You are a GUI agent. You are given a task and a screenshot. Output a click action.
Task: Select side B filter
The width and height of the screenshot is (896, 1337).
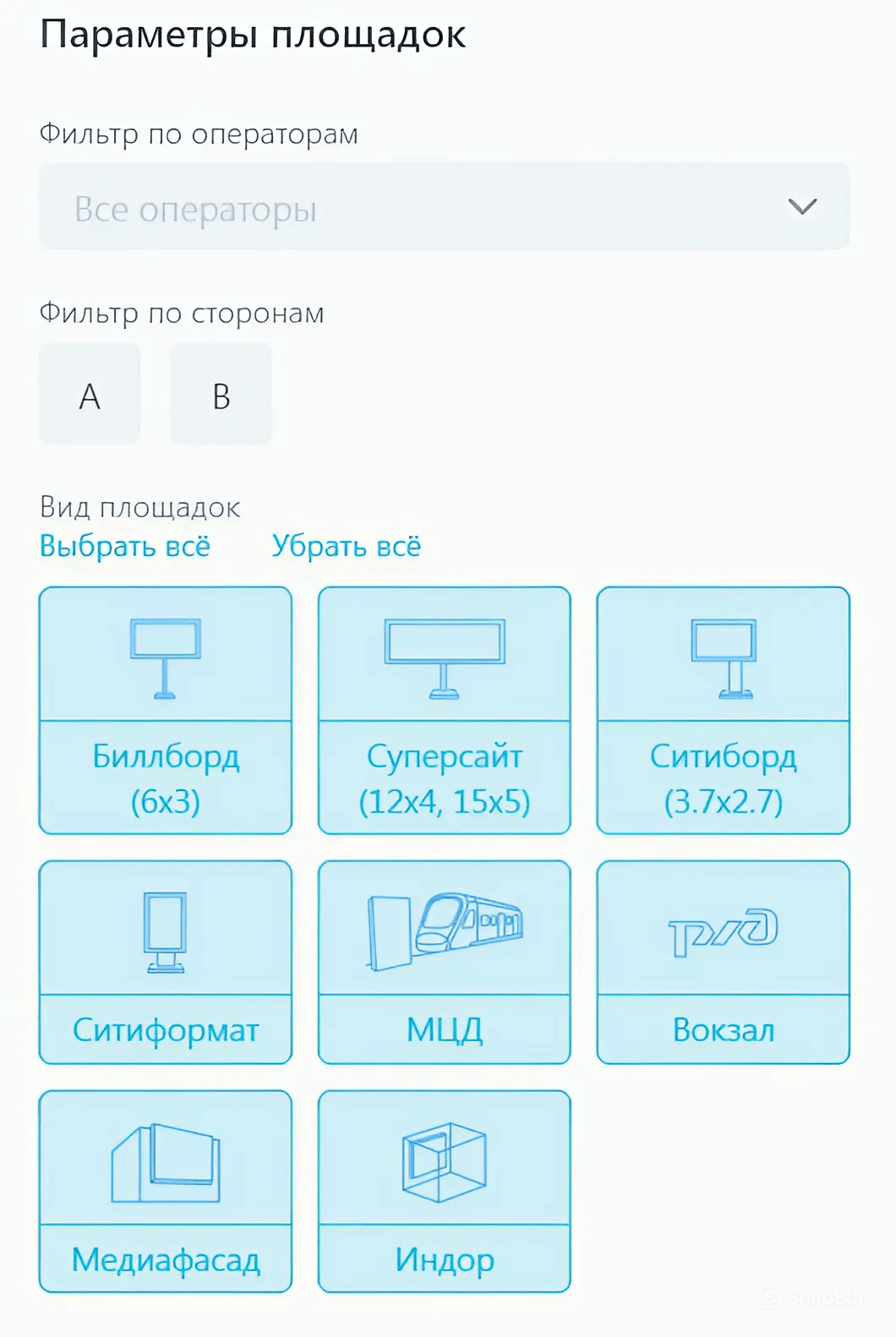(x=221, y=395)
